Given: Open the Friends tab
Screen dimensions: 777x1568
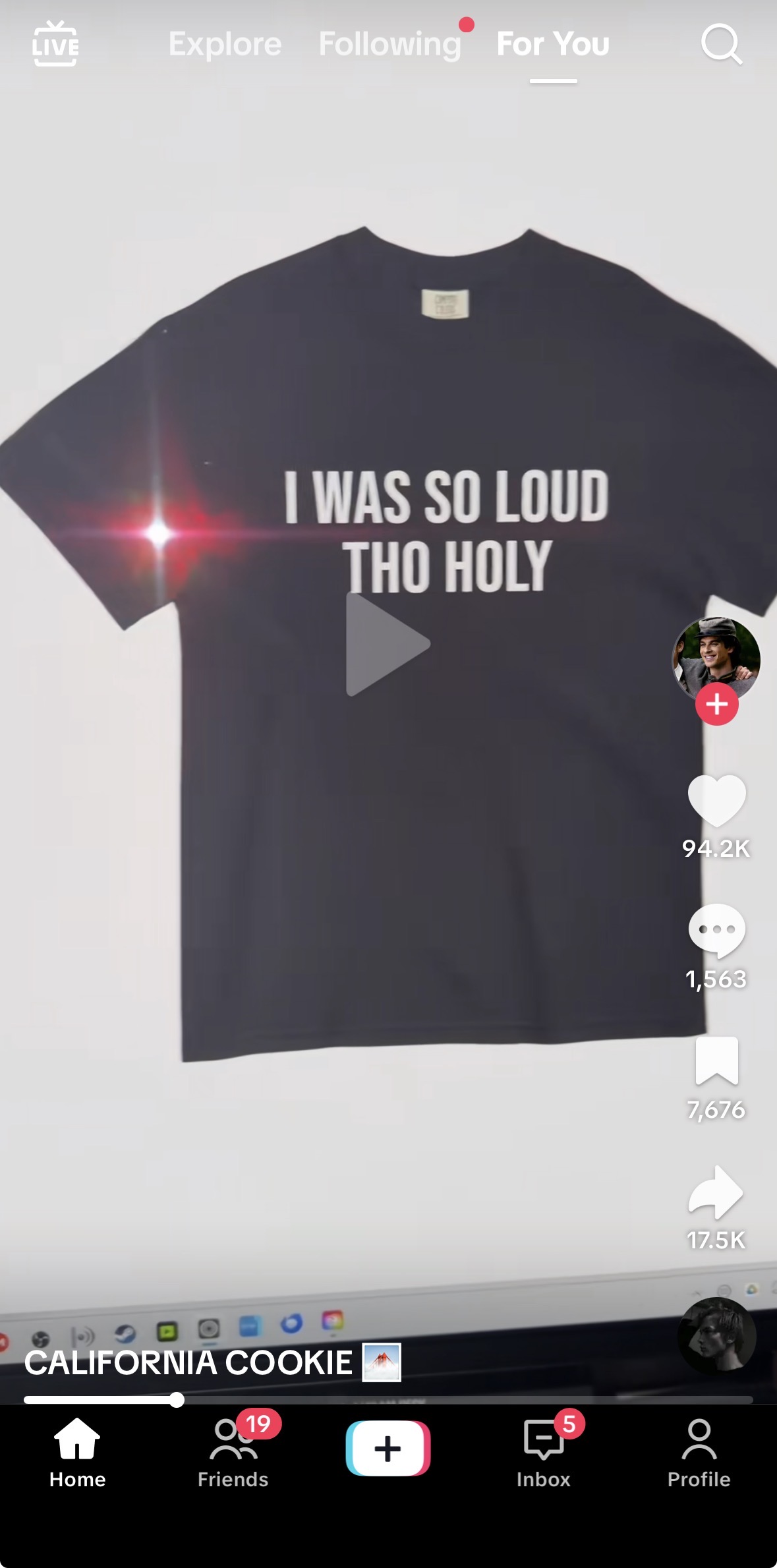Looking at the screenshot, I should pyautogui.click(x=233, y=1453).
